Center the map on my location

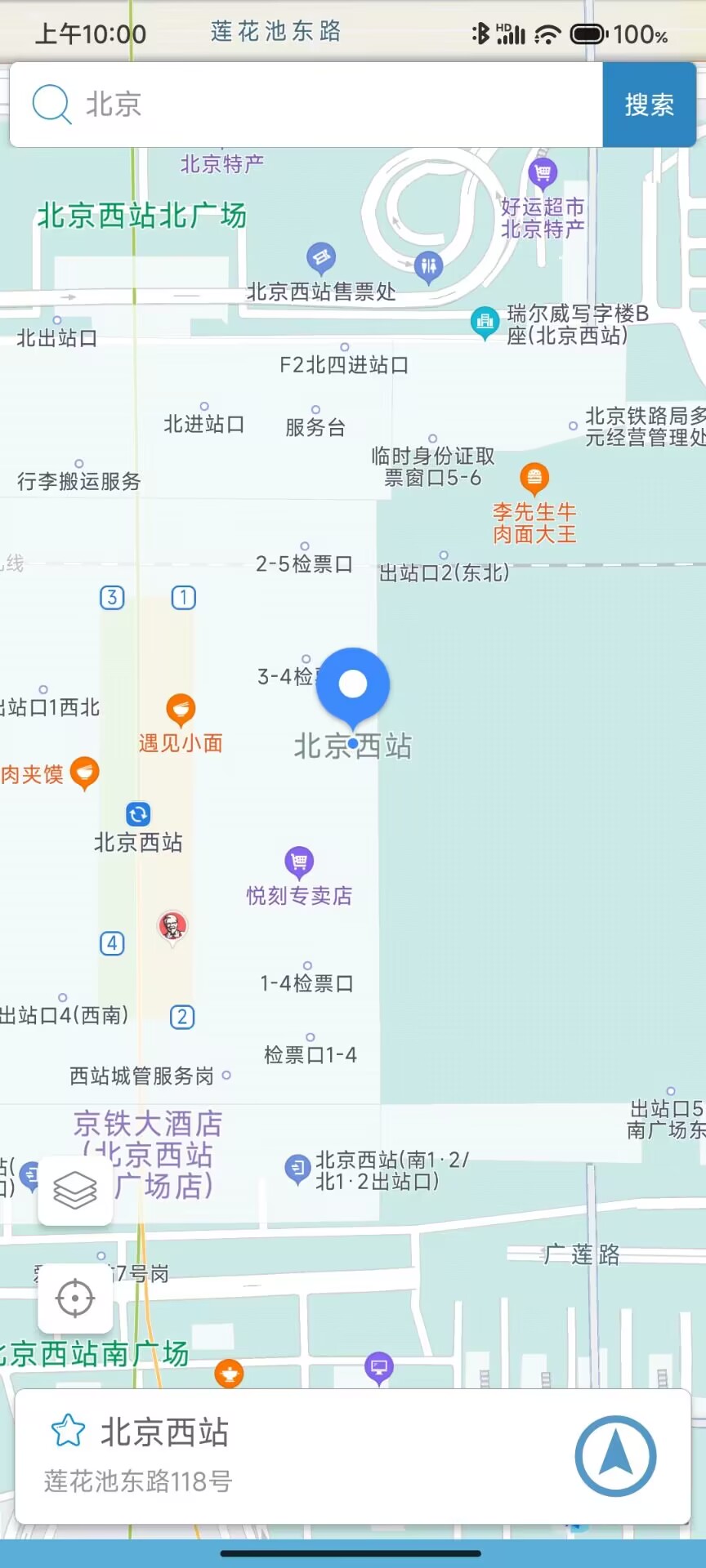tap(75, 1298)
